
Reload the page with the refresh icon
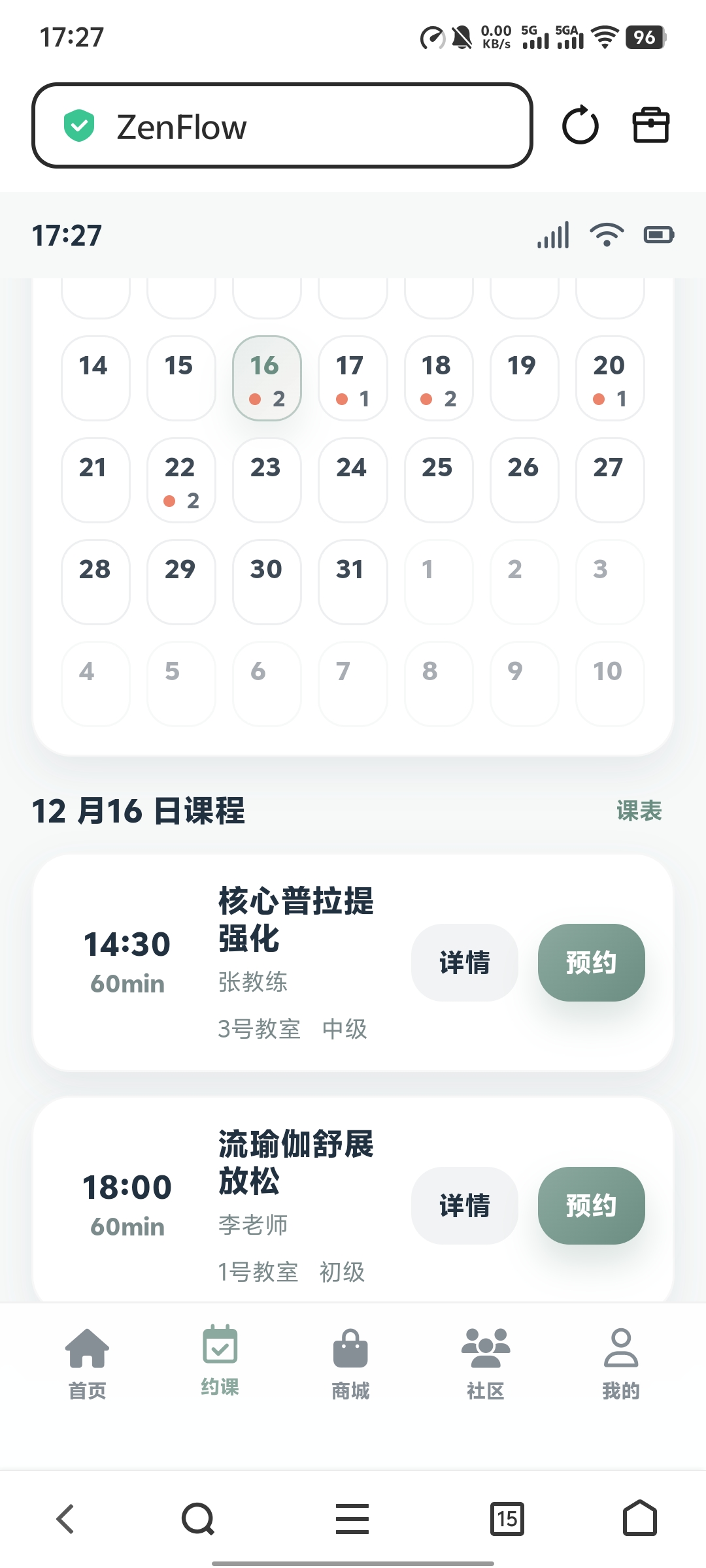[x=579, y=125]
